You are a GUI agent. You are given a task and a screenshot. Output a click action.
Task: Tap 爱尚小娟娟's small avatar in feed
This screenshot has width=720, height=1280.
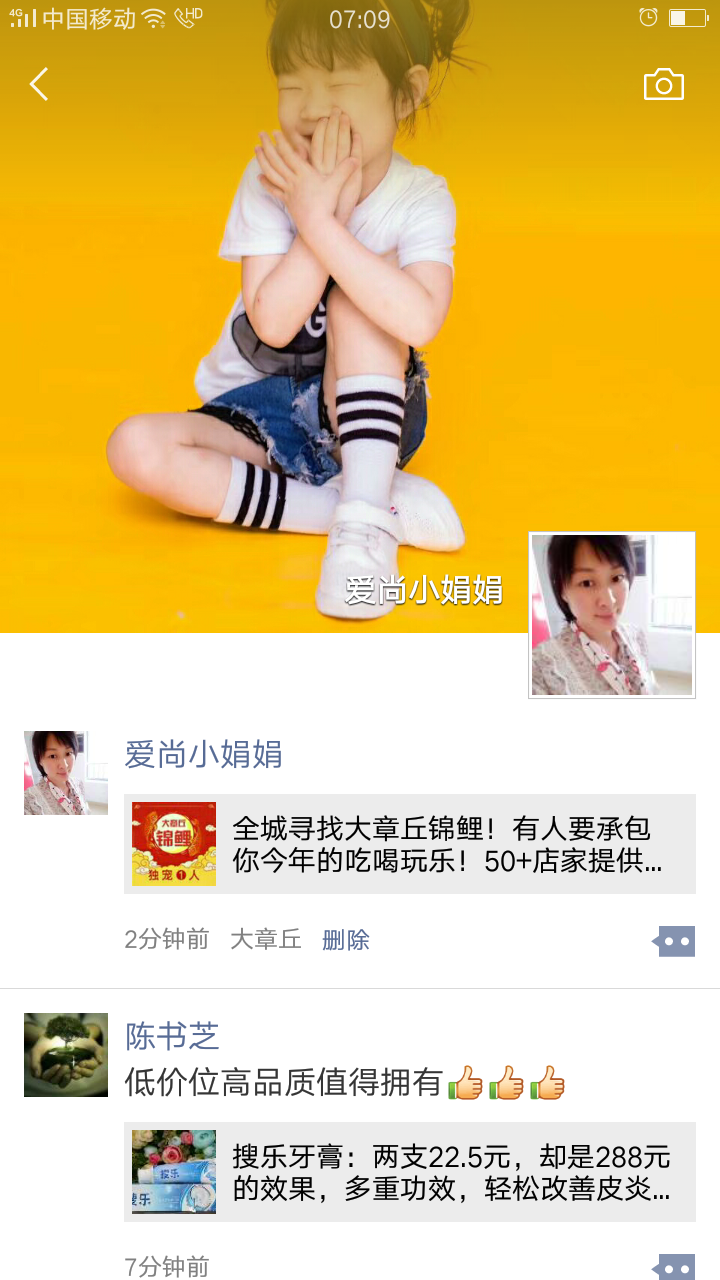coord(66,773)
